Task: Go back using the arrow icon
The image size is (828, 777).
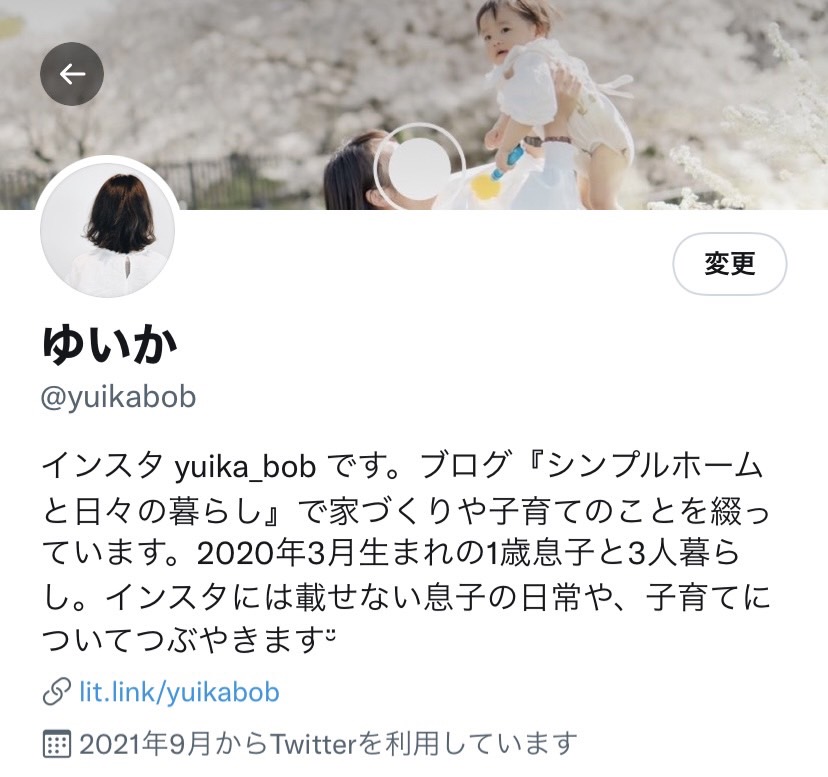Action: click(72, 74)
